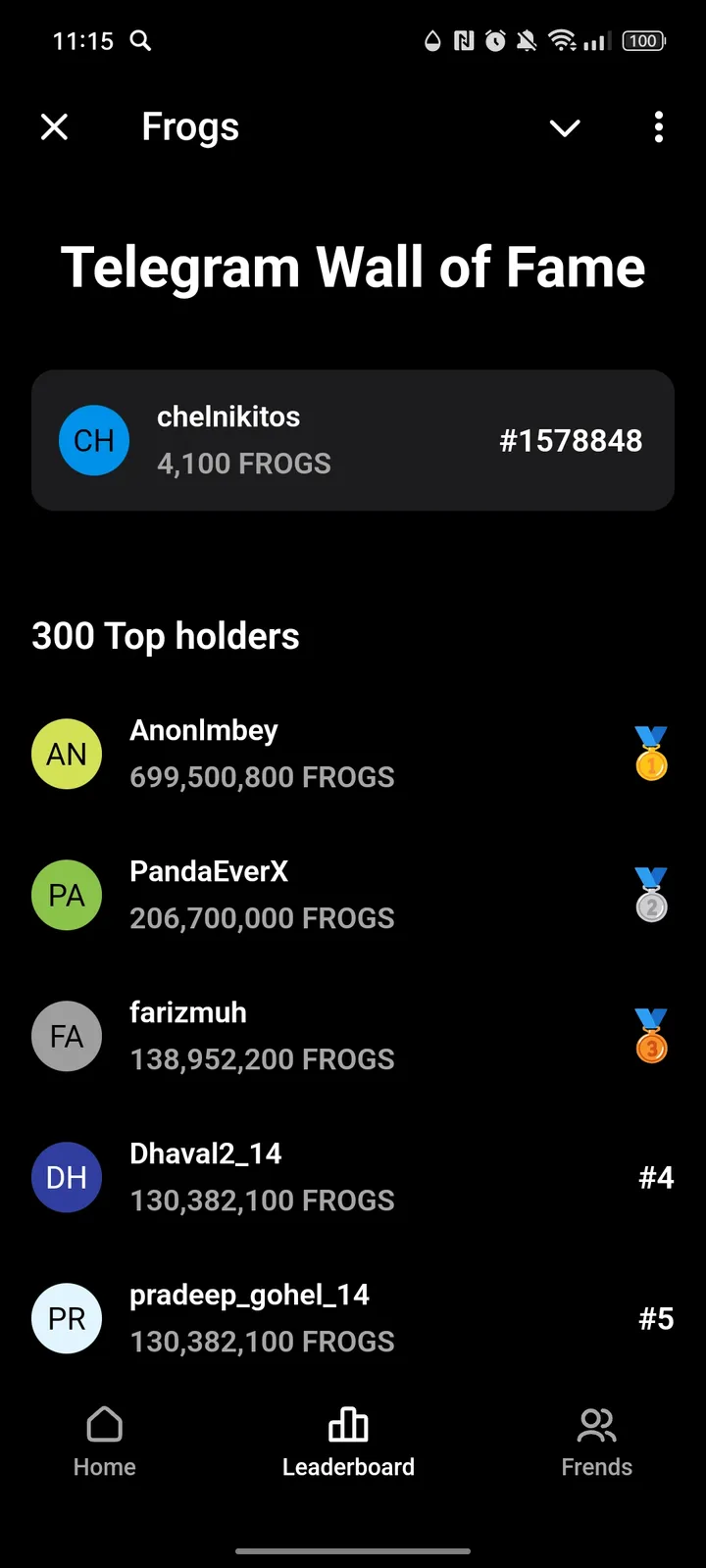This screenshot has height=1568, width=706.
Task: Click the silver medal beside PandaEverX
Action: coord(651,895)
